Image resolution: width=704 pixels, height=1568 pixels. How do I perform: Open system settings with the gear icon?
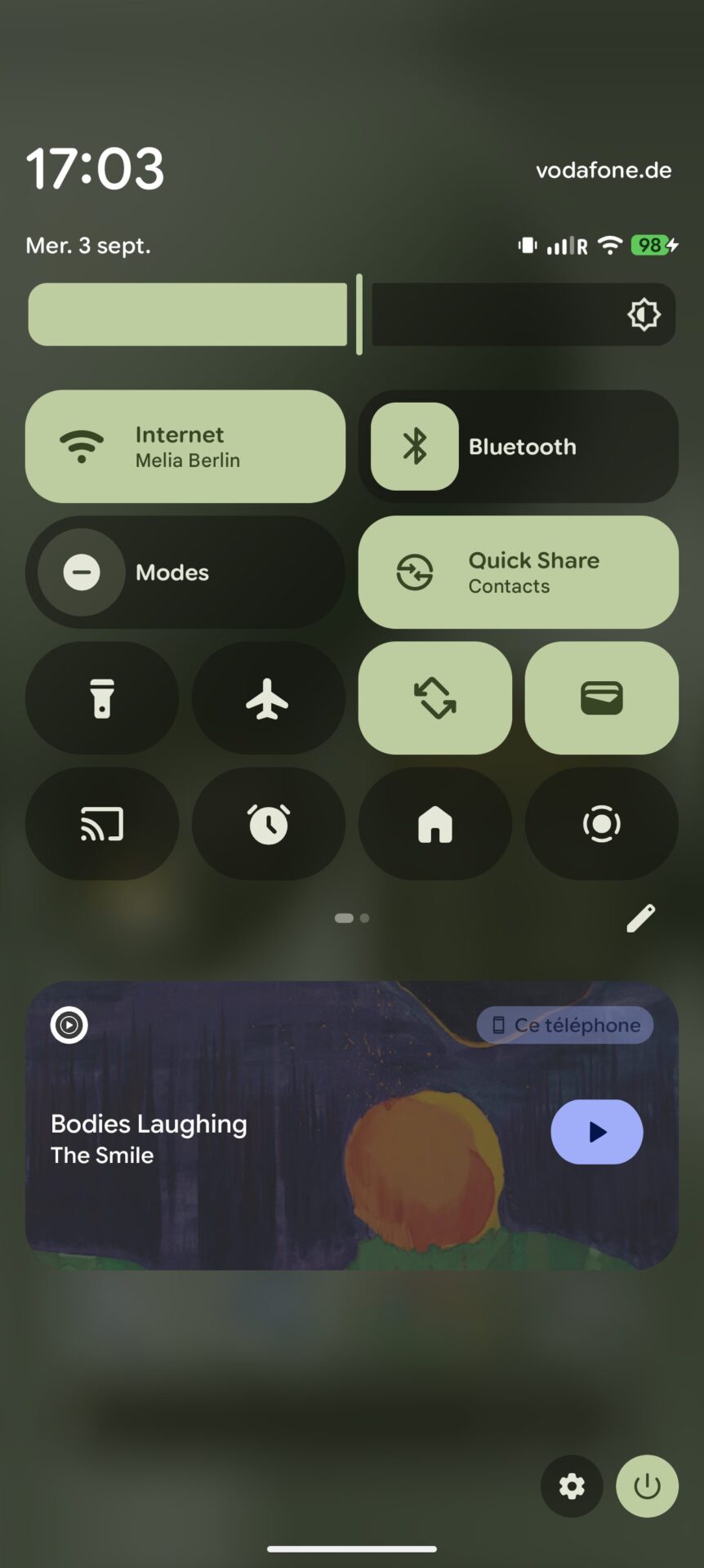coord(572,1486)
